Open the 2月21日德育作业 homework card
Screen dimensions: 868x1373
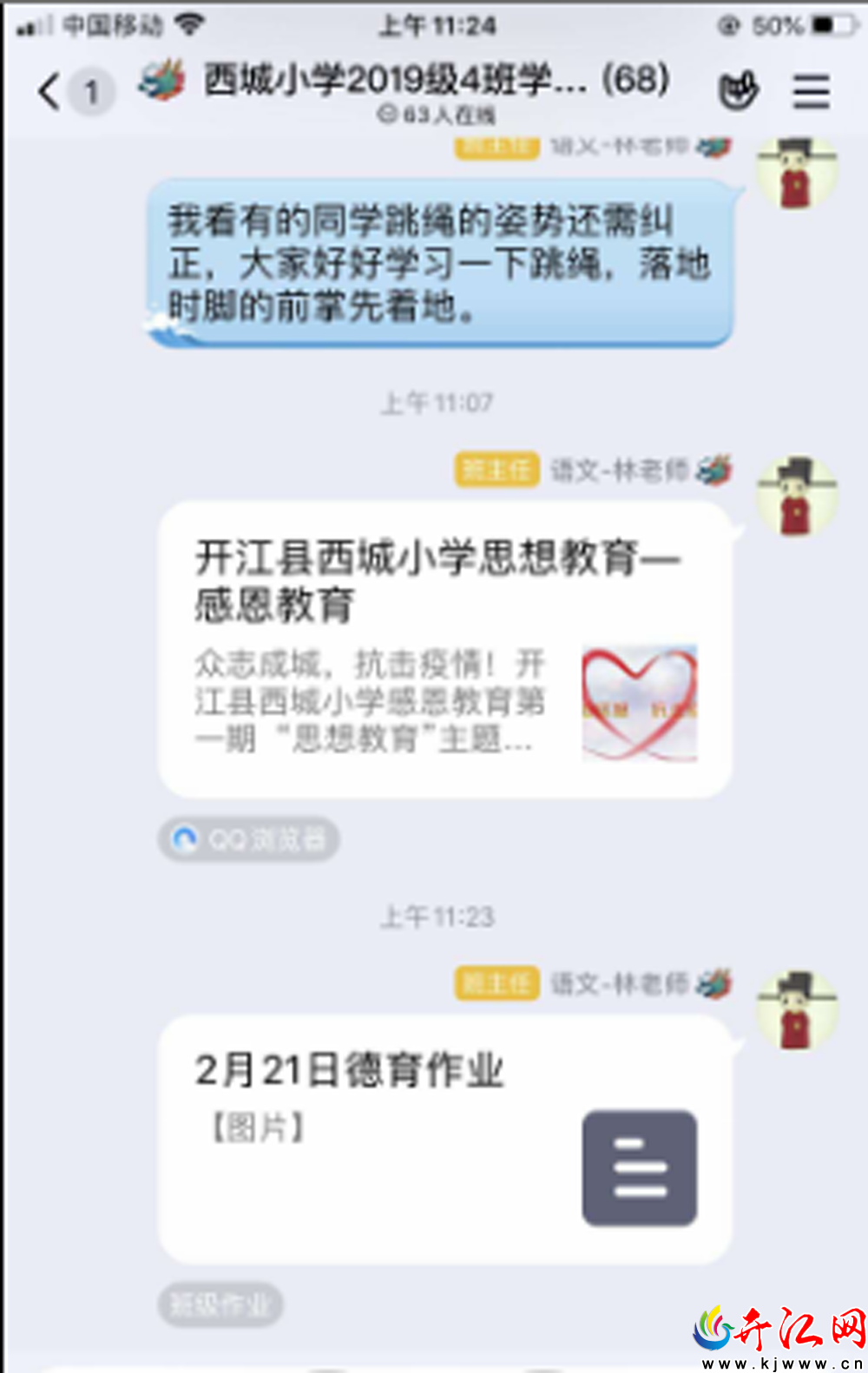pyautogui.click(x=444, y=1140)
